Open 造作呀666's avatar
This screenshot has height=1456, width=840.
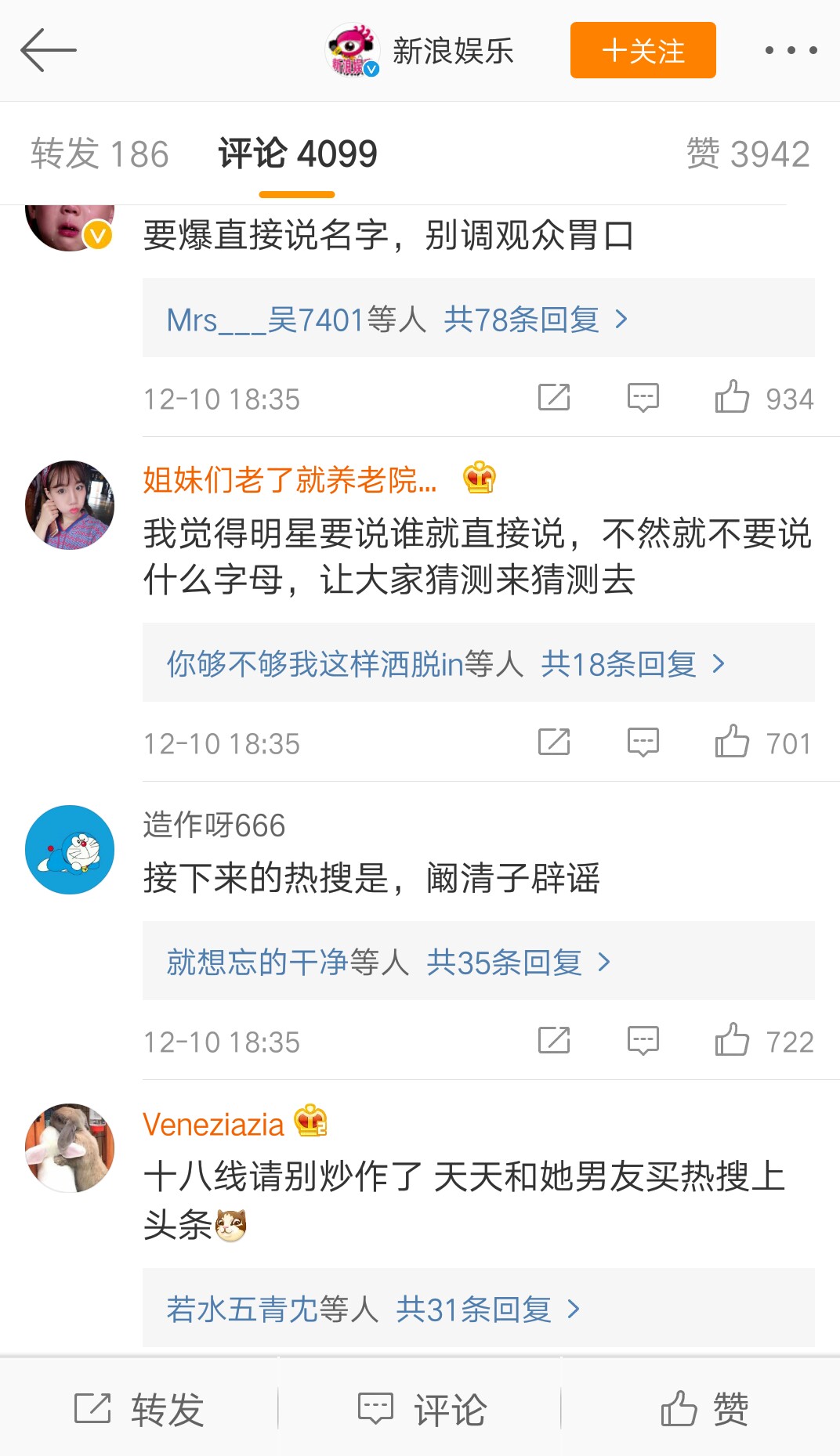(x=70, y=850)
